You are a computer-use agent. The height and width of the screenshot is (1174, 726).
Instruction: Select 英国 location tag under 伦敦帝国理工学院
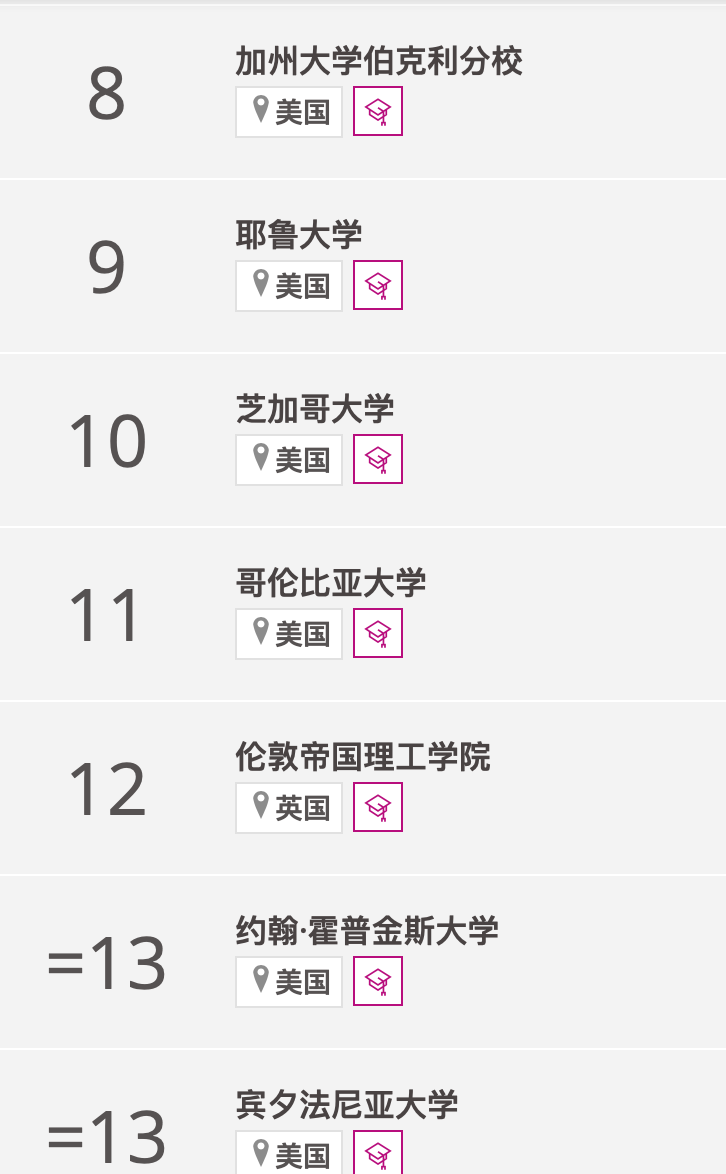[x=289, y=807]
